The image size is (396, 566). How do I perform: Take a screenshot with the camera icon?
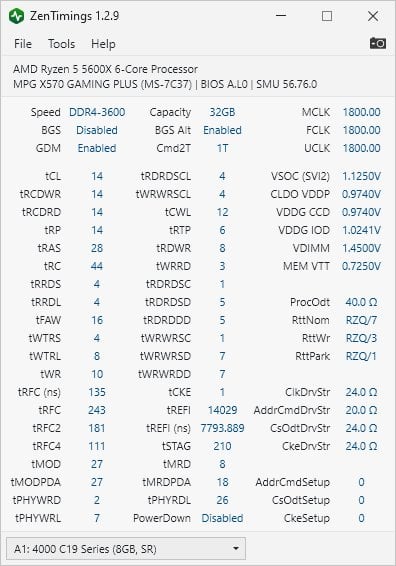(x=378, y=43)
